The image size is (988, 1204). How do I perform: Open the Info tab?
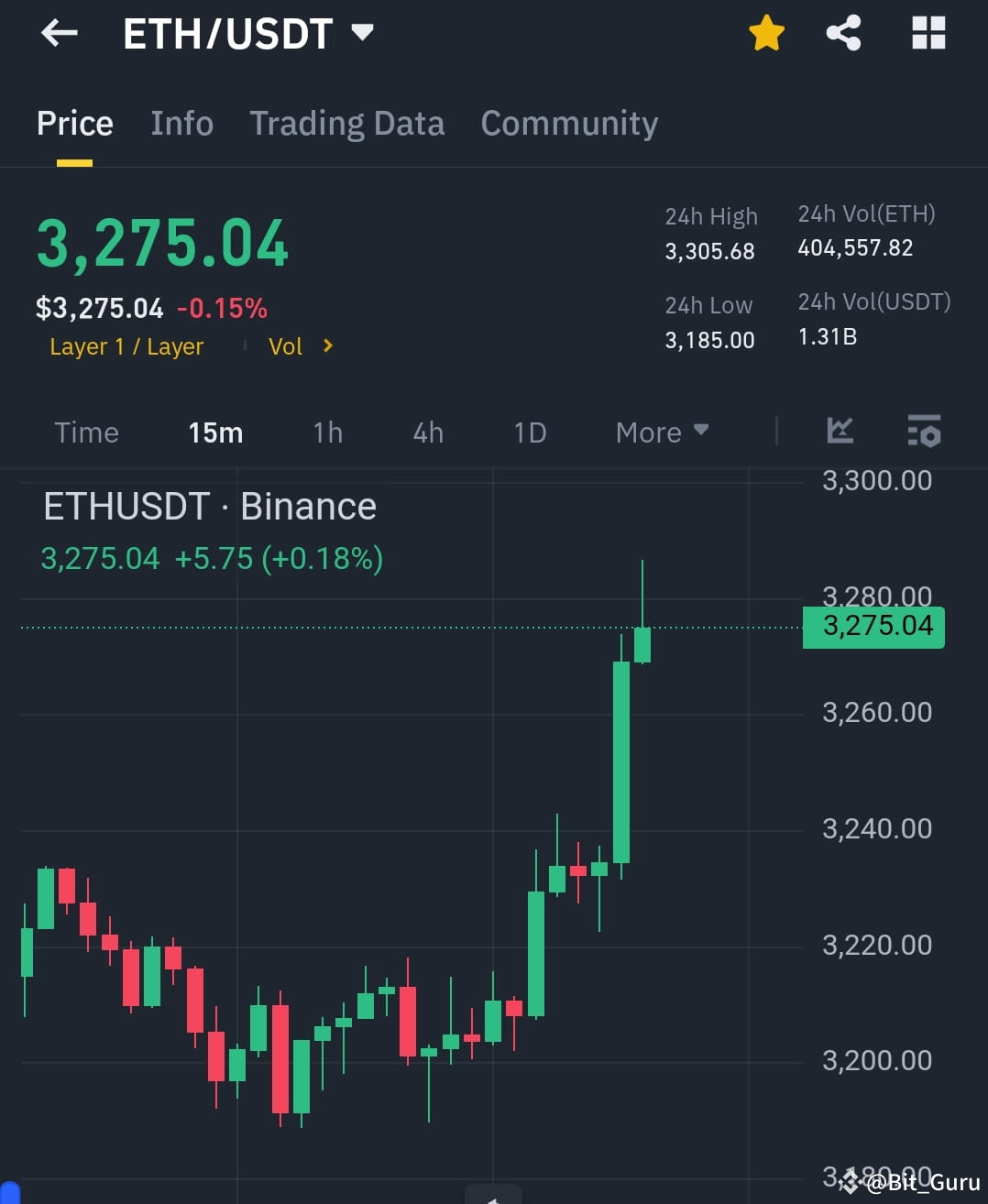tap(181, 124)
